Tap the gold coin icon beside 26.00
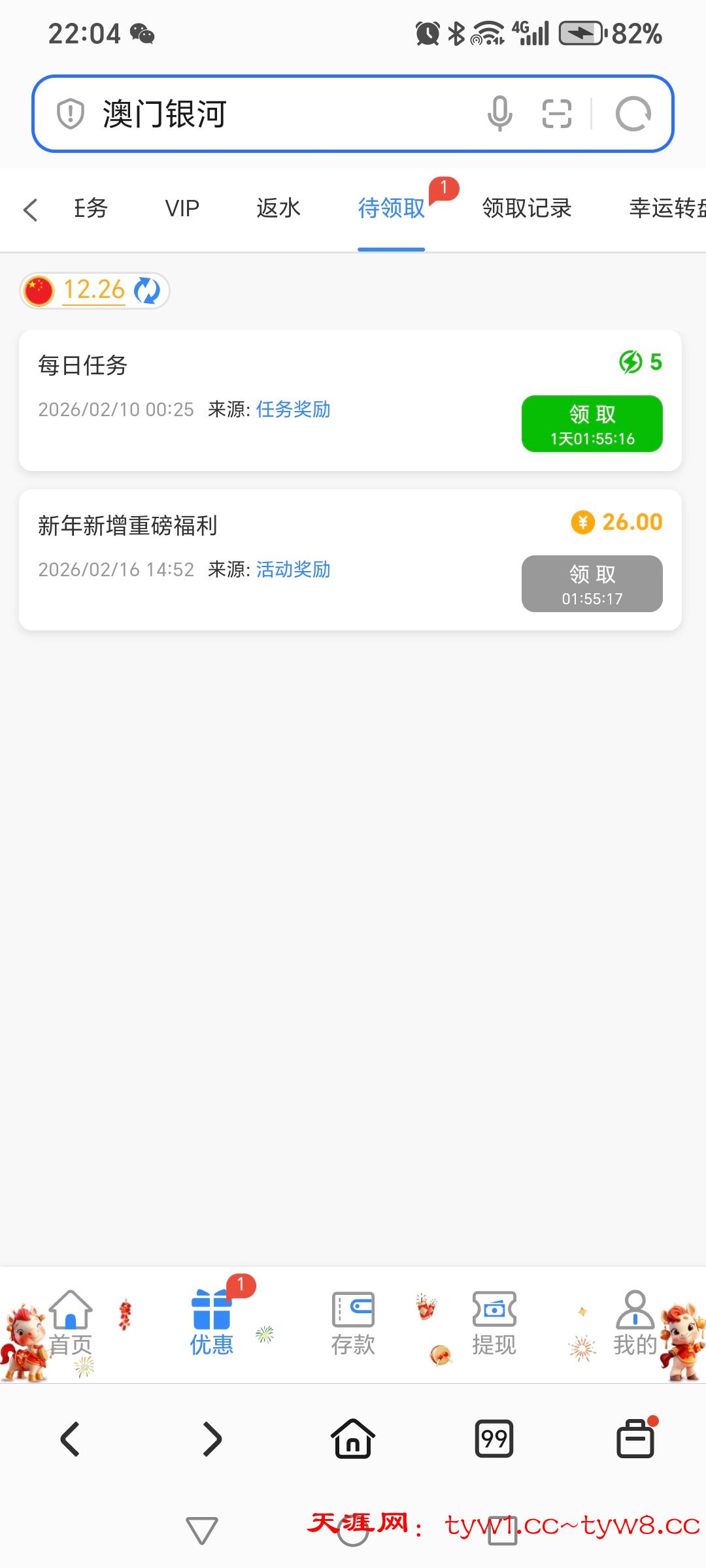The image size is (706, 1568). click(584, 521)
